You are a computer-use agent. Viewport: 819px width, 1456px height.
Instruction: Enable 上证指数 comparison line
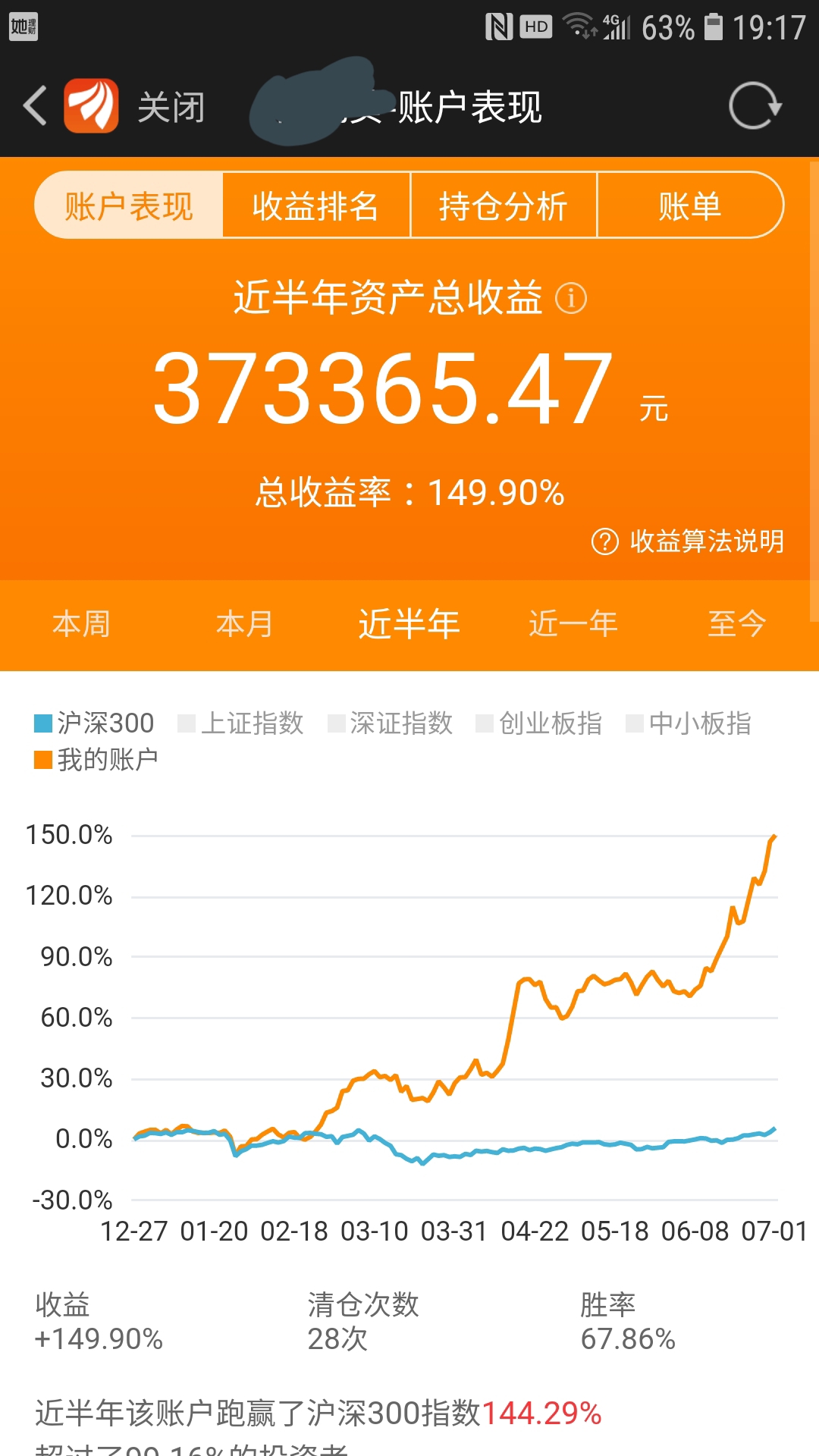241,723
